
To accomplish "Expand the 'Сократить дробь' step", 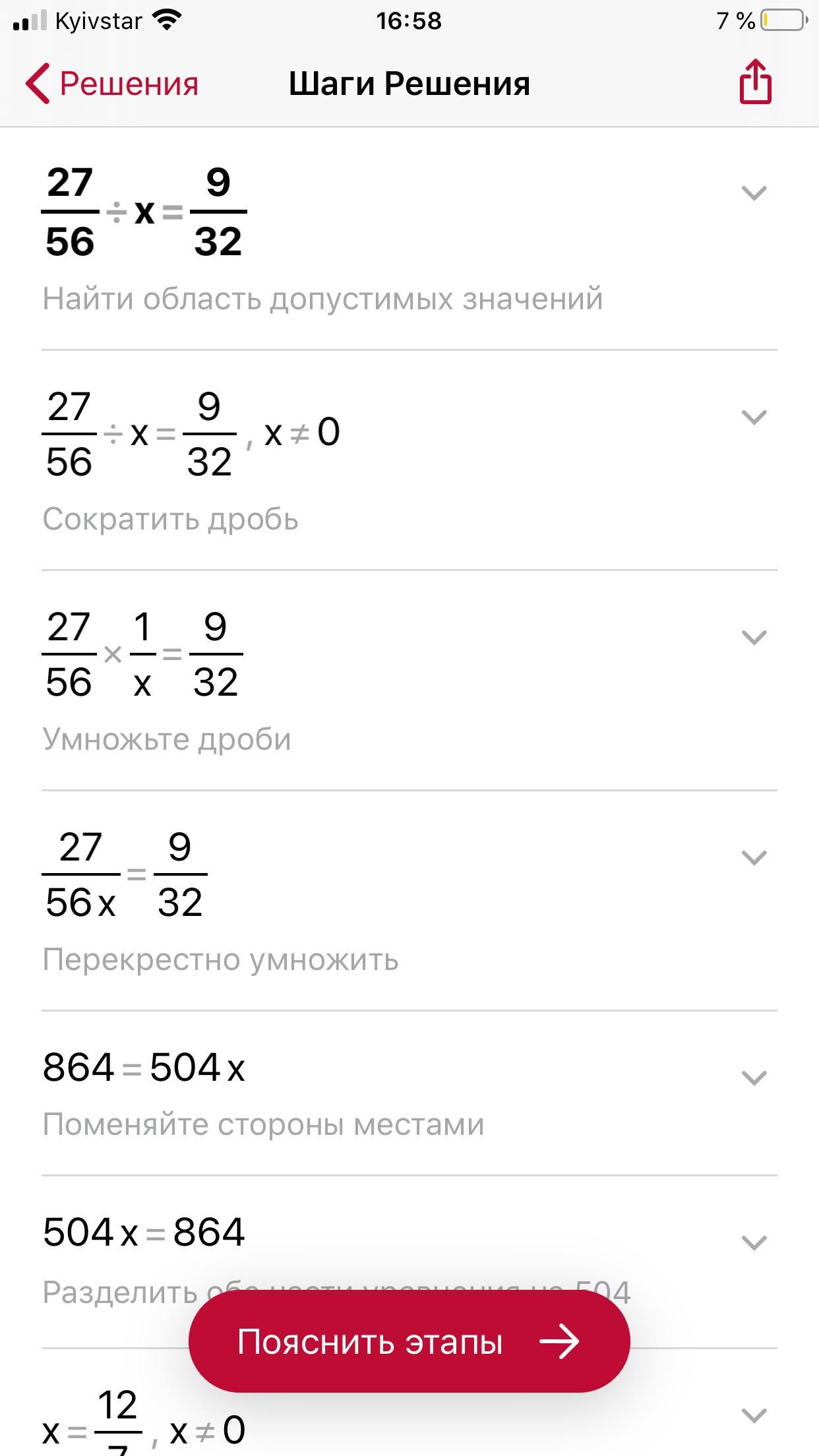I will [x=754, y=417].
